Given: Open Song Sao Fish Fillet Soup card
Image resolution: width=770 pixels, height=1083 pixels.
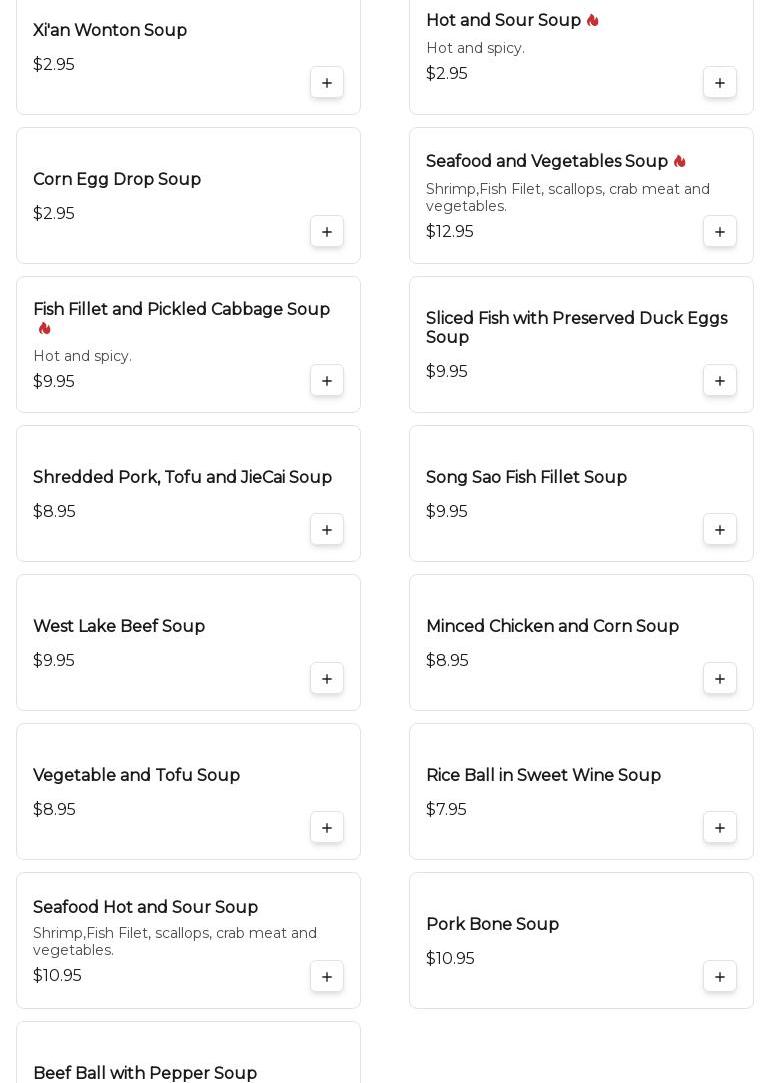Looking at the screenshot, I should coord(526,478).
